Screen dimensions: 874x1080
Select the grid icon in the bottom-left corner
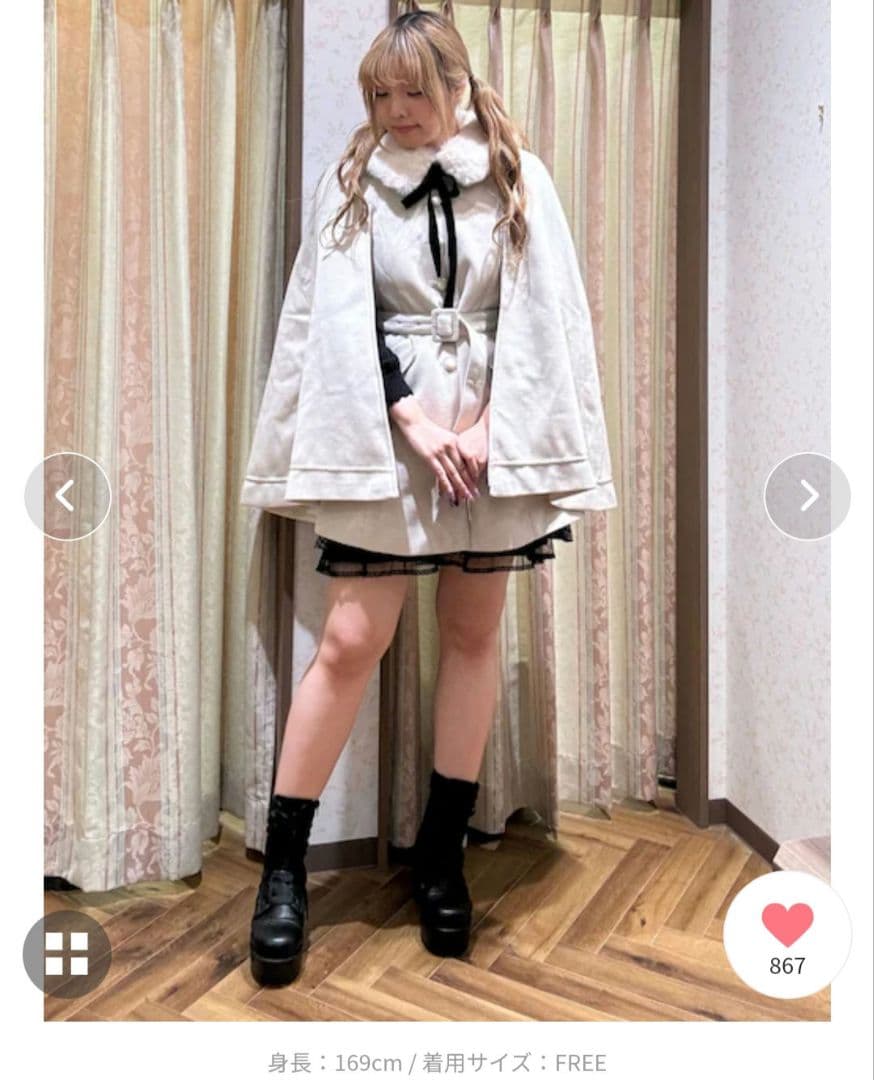(68, 952)
